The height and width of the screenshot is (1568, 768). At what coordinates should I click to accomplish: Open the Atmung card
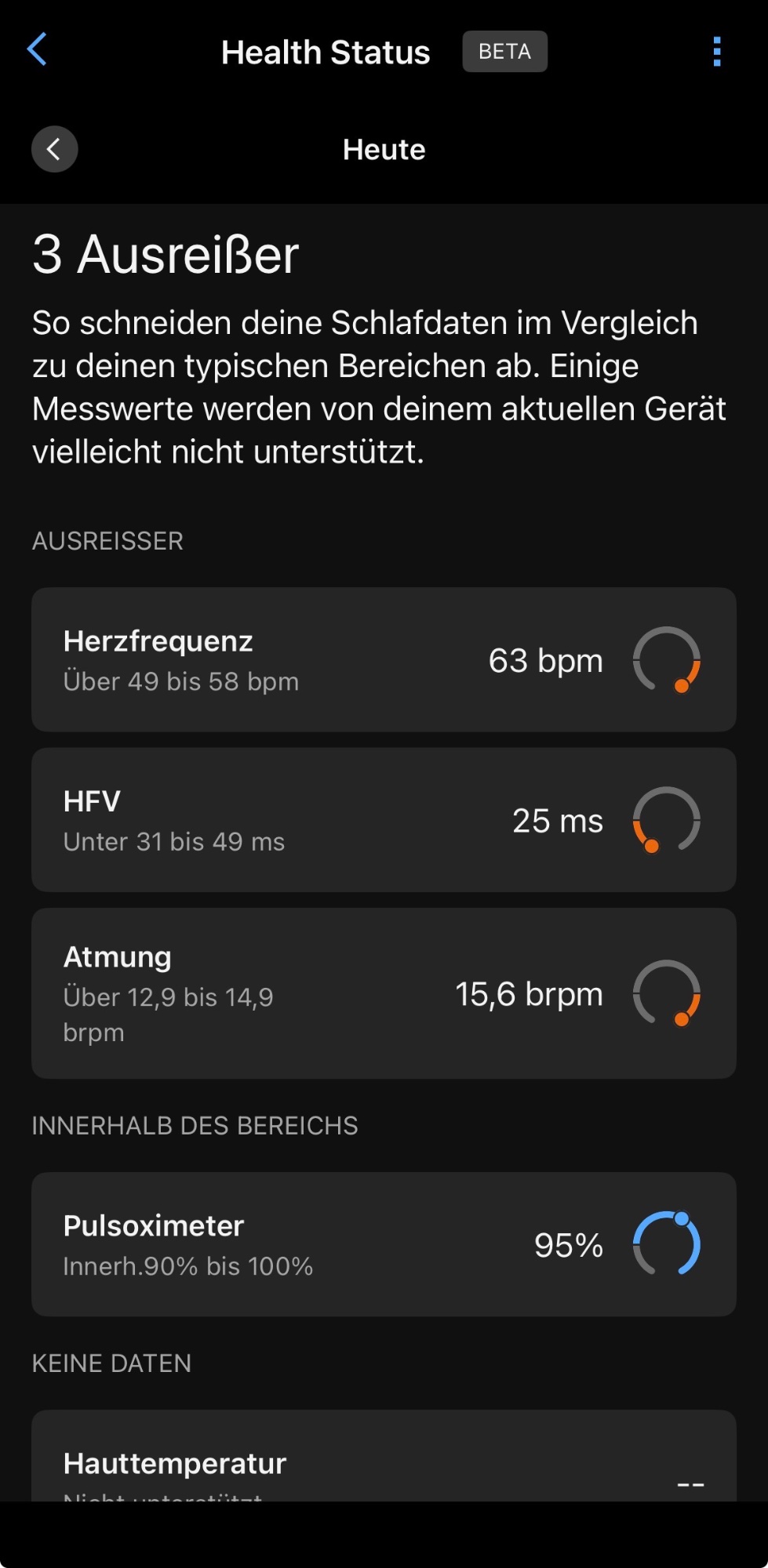coord(384,993)
